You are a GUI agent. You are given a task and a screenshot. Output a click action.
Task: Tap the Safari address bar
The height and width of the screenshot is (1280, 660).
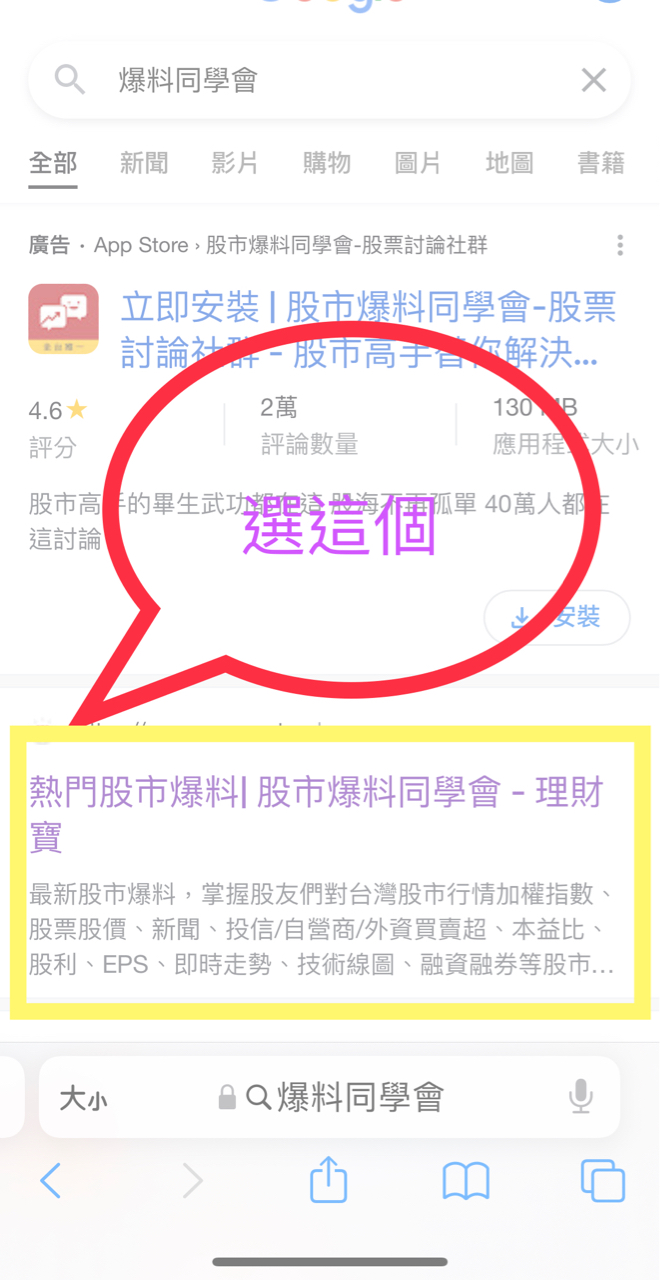(x=329, y=1098)
